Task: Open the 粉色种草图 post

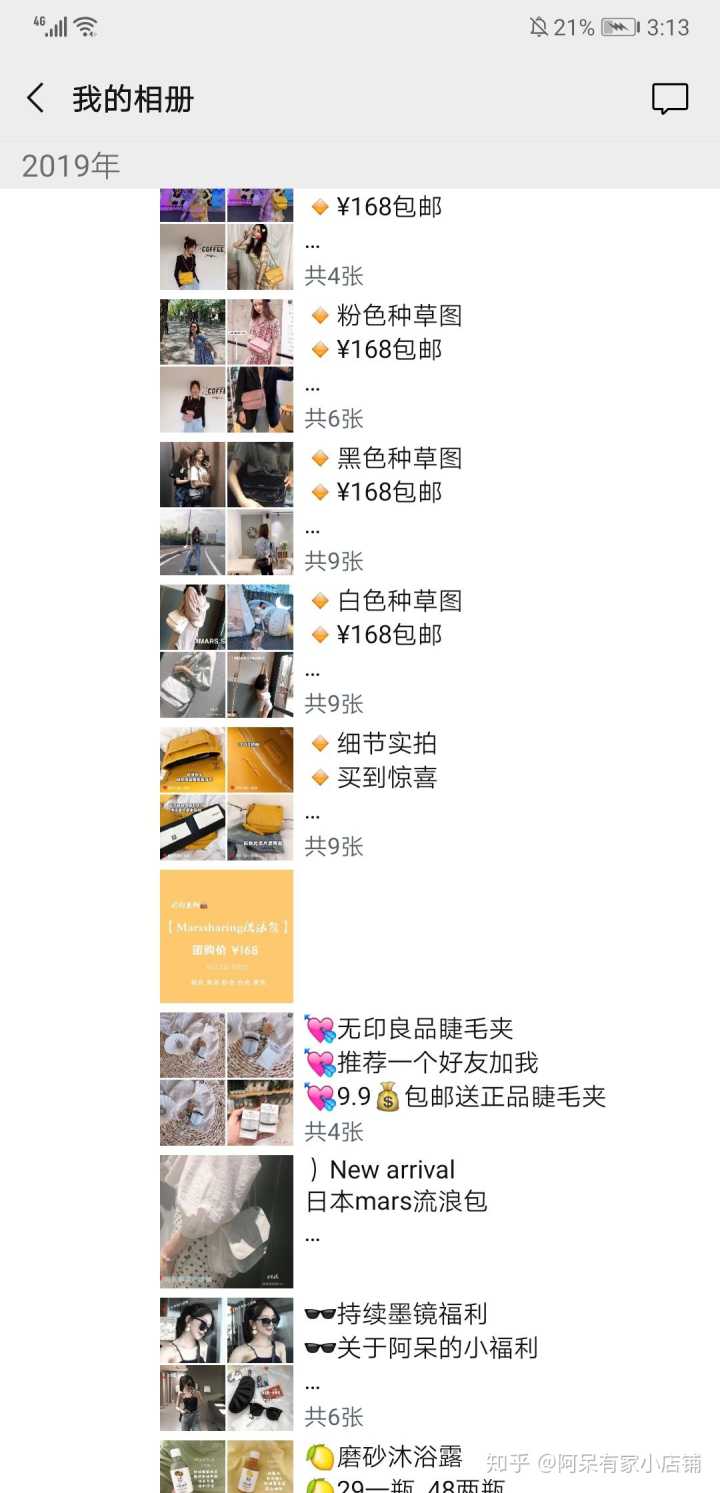Action: [x=400, y=365]
